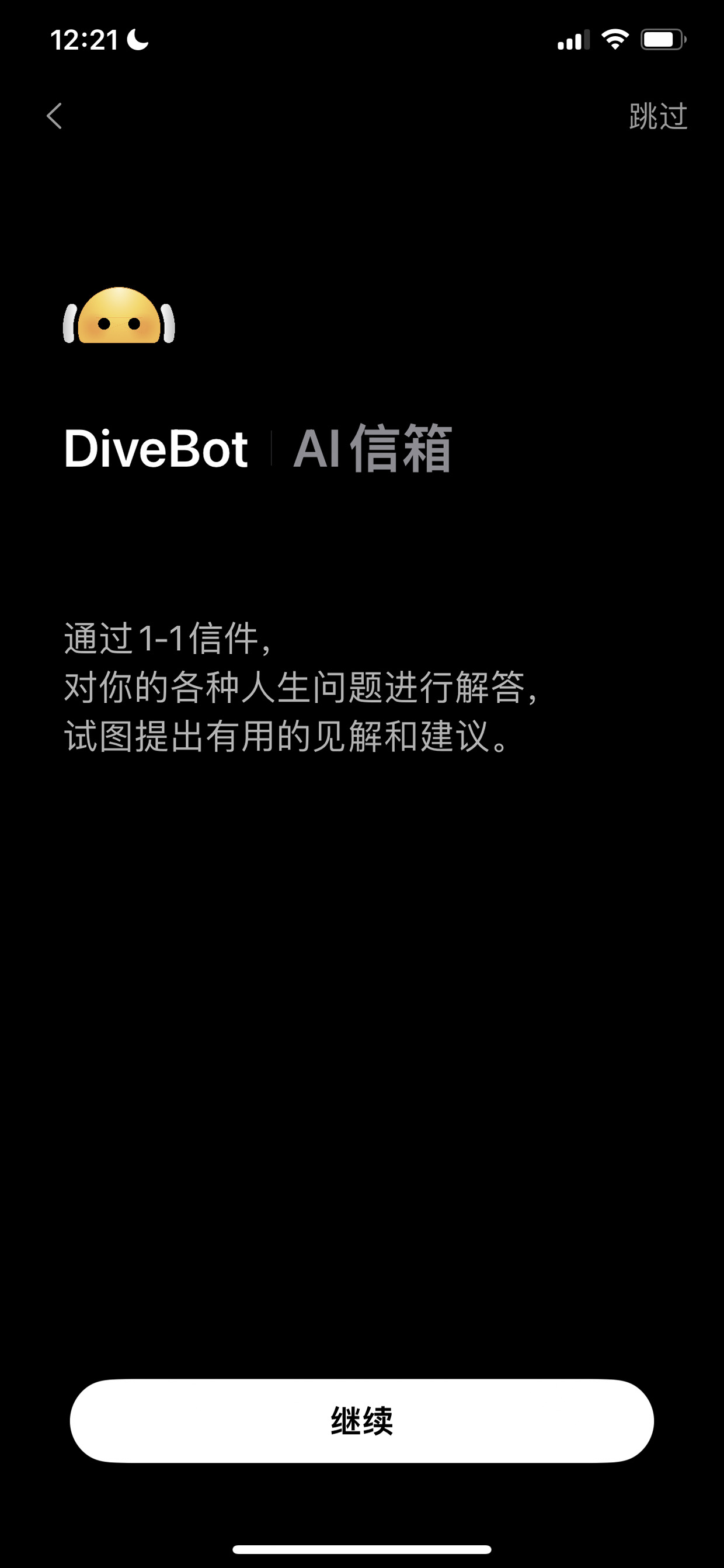724x1568 pixels.
Task: Go back using the top-left arrow
Action: (54, 116)
